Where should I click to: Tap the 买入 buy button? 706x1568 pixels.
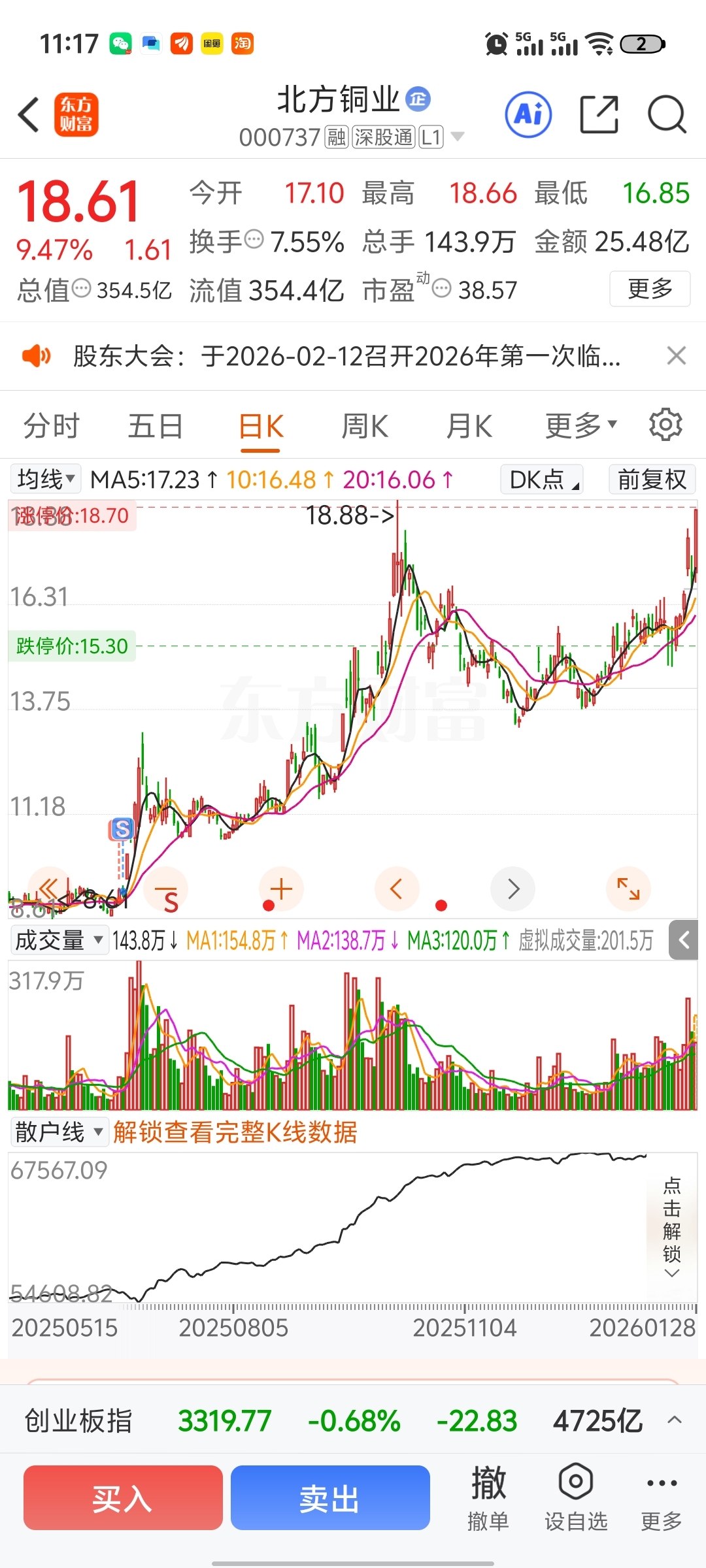[123, 1497]
